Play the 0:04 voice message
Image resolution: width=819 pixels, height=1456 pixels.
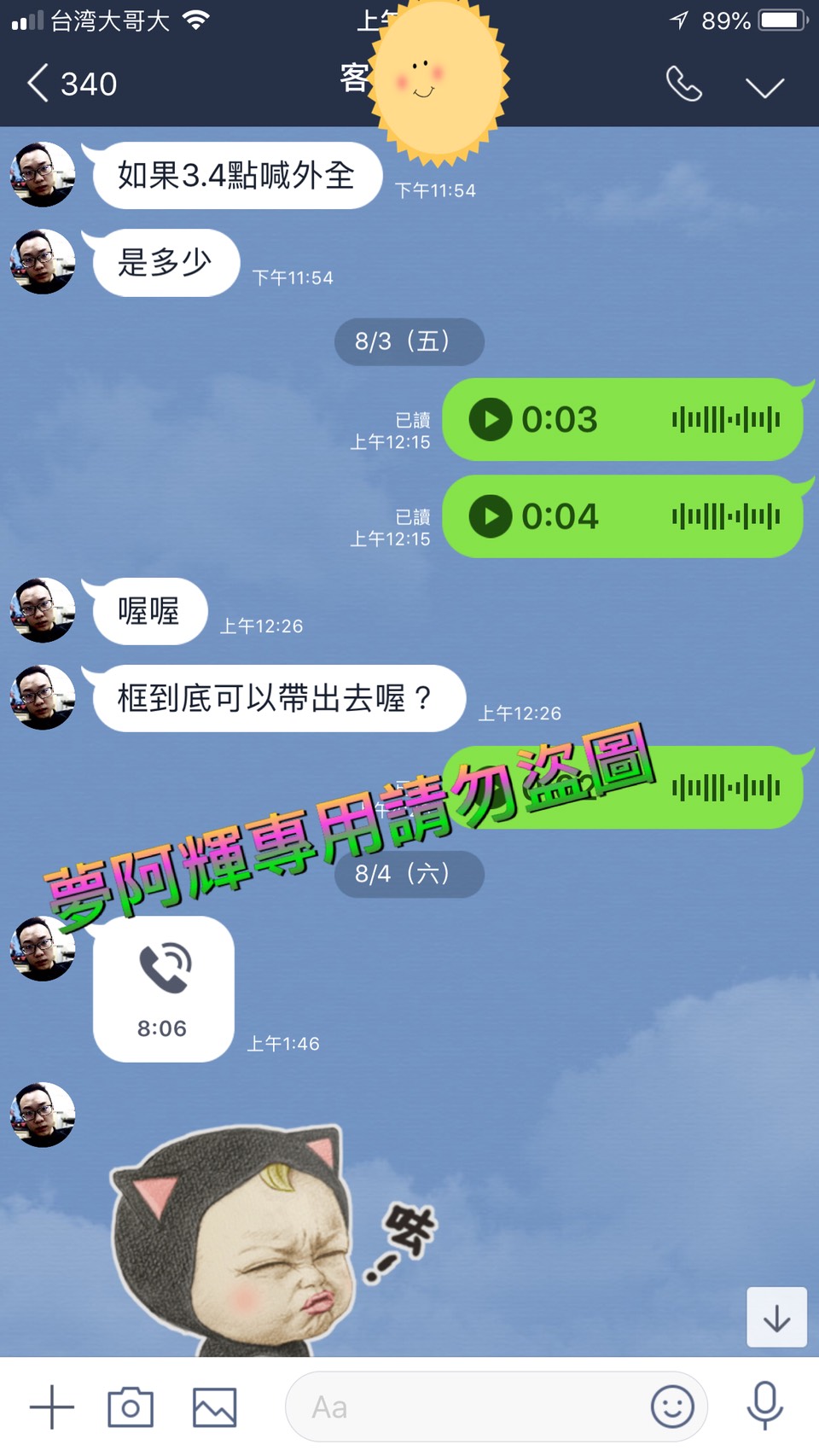tap(491, 516)
